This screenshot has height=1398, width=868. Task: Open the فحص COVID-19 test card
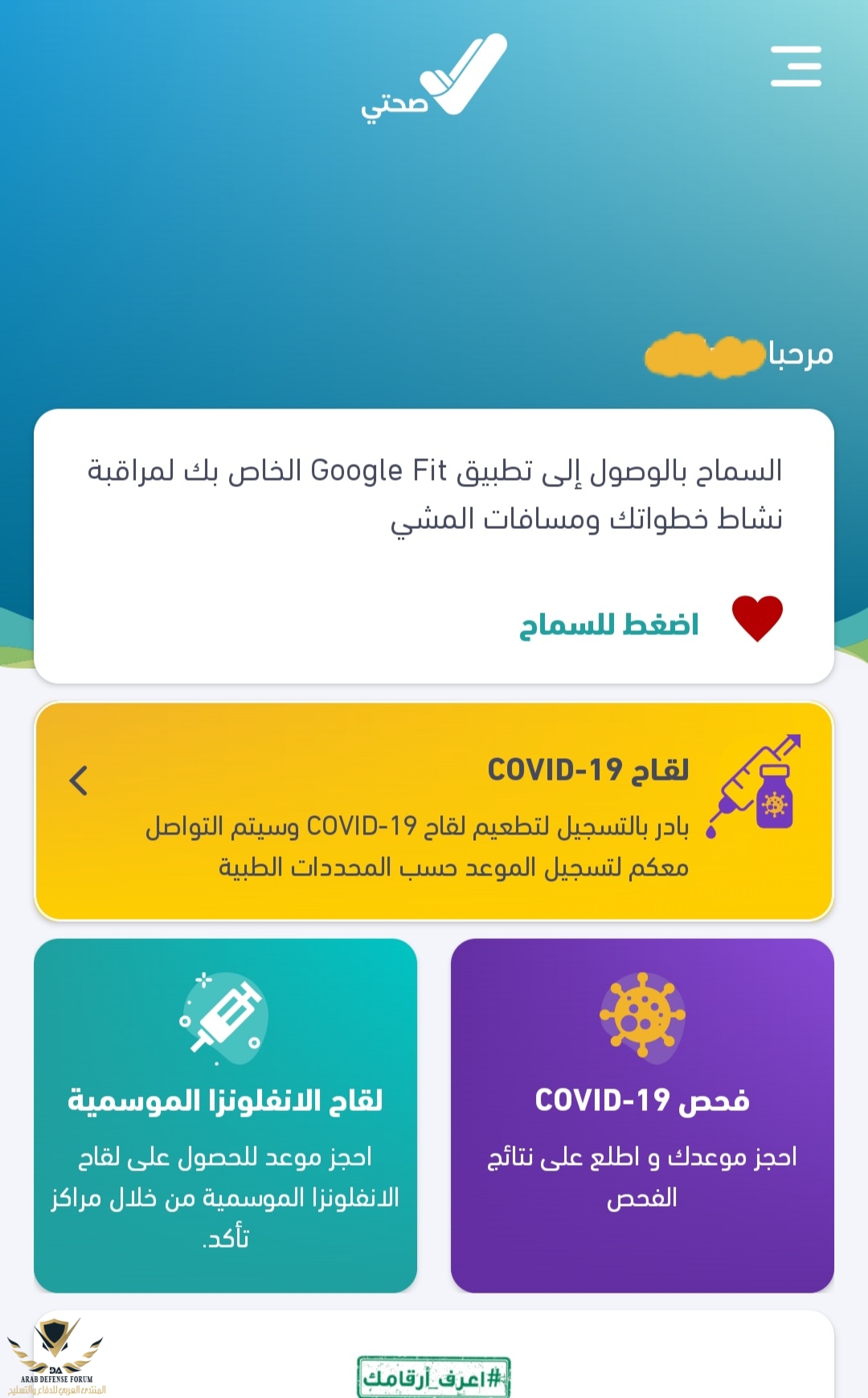(642, 1115)
